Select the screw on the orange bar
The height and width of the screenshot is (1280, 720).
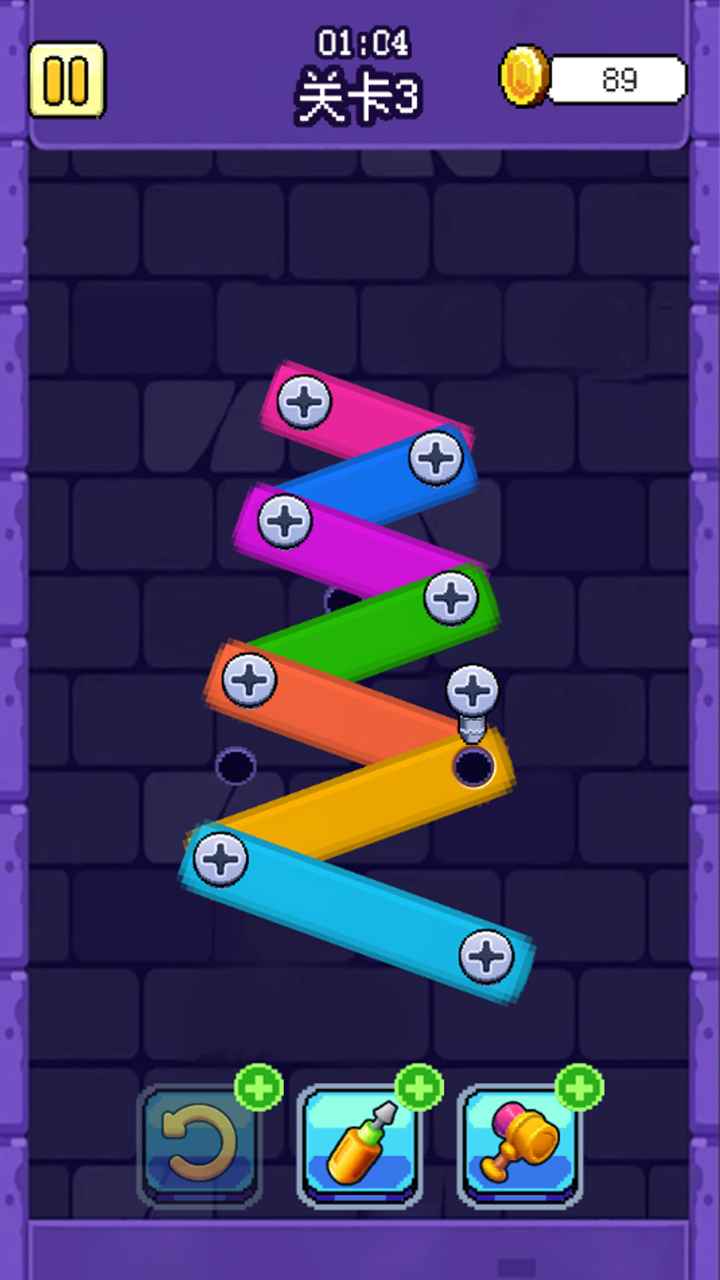pos(249,681)
